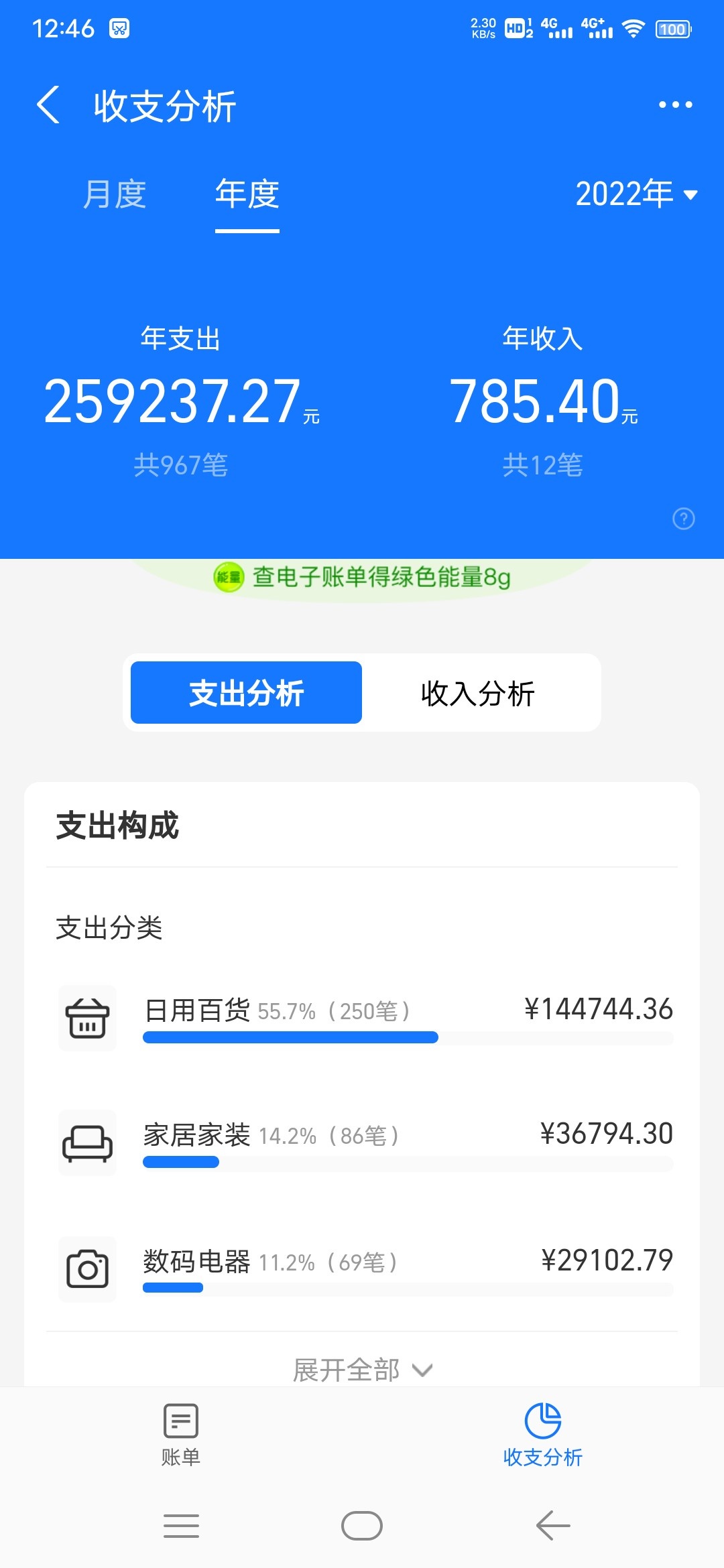724x1568 pixels.
Task: View the 数码电器 spending category
Action: tap(365, 1269)
